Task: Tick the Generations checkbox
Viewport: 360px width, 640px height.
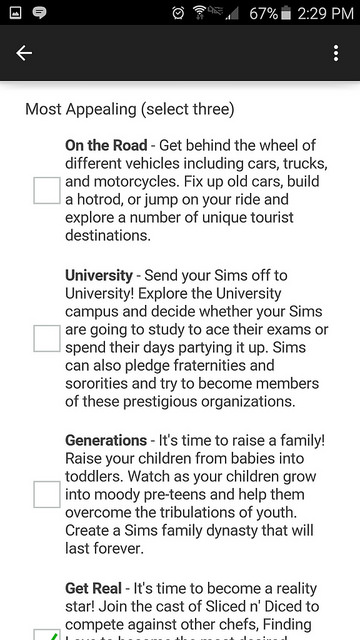Action: pyautogui.click(x=47, y=494)
